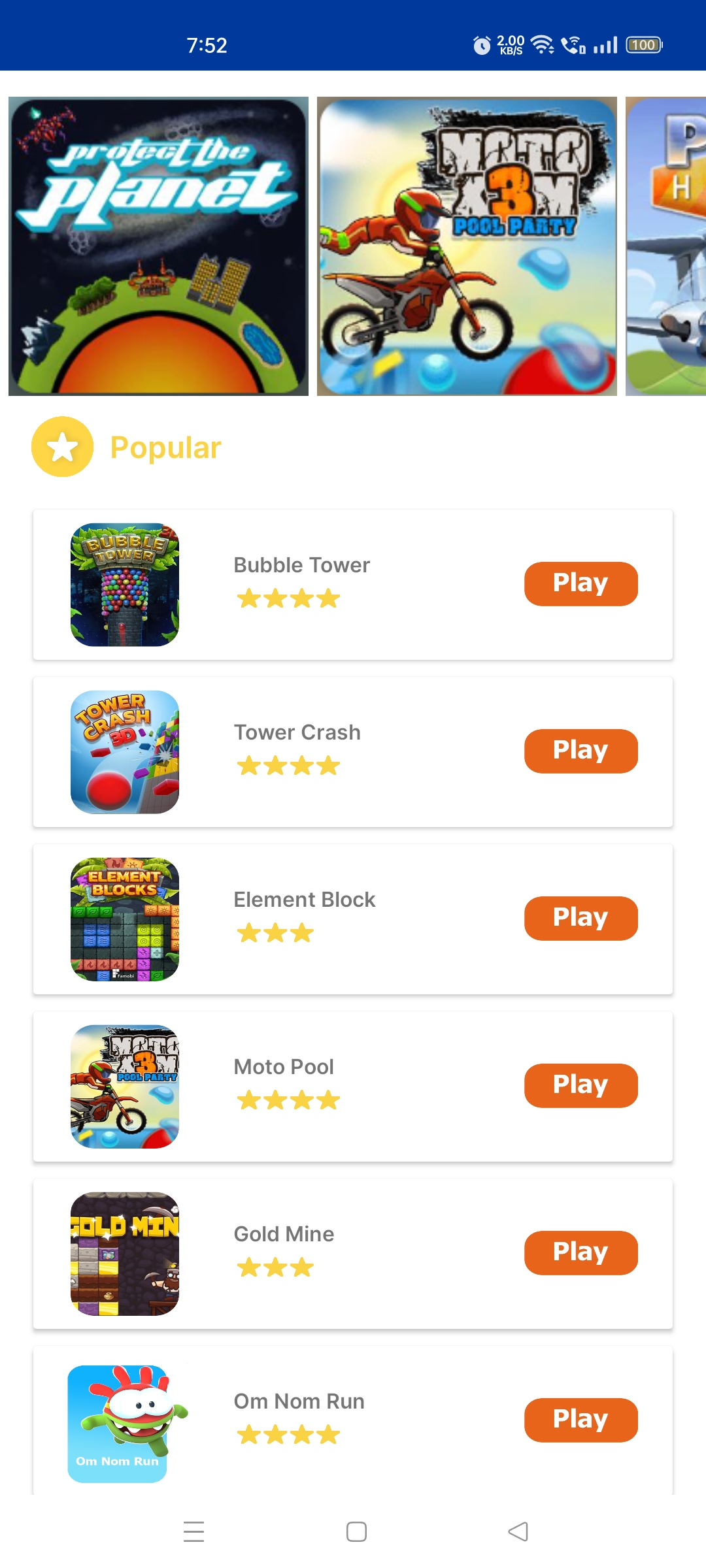The height and width of the screenshot is (1568, 706).
Task: Open the Moto X3M Pool Party banner
Action: (x=467, y=246)
